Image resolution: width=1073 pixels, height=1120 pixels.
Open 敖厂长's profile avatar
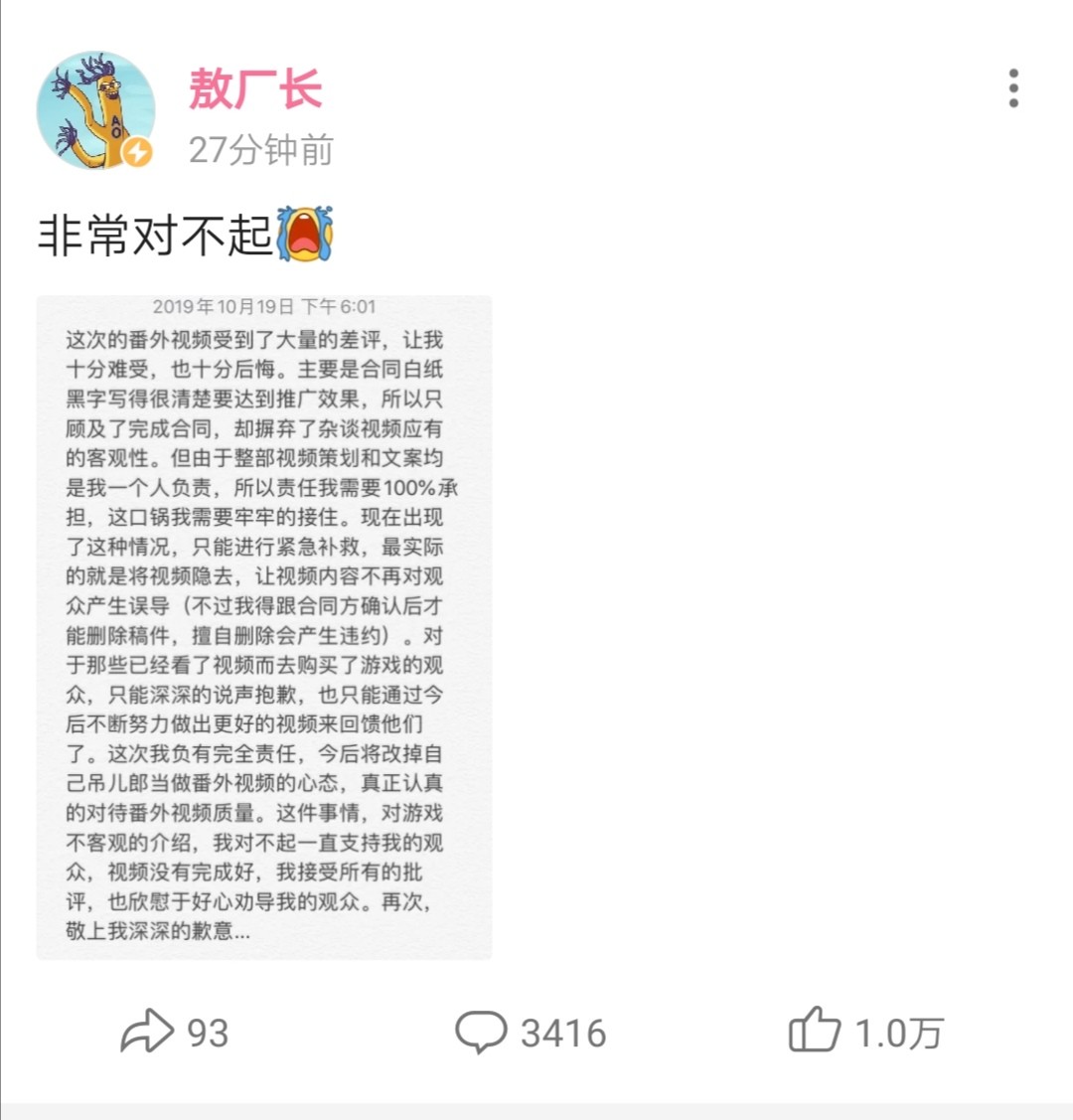(95, 109)
